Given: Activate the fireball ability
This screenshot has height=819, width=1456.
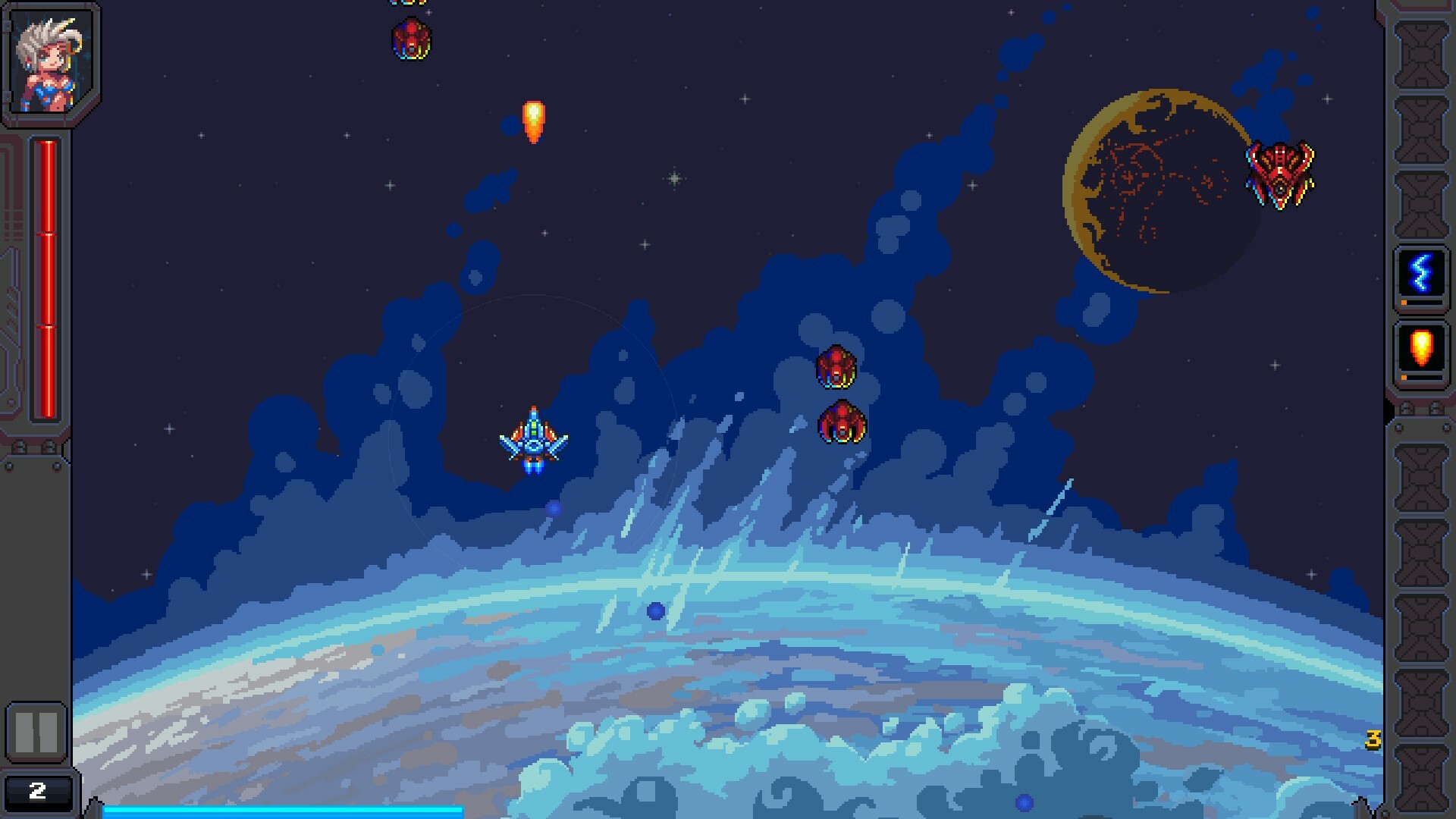Looking at the screenshot, I should click(1421, 349).
